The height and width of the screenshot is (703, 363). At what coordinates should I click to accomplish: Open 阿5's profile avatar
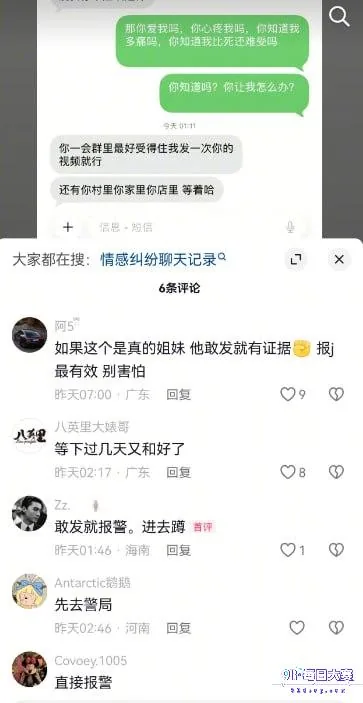point(29,334)
